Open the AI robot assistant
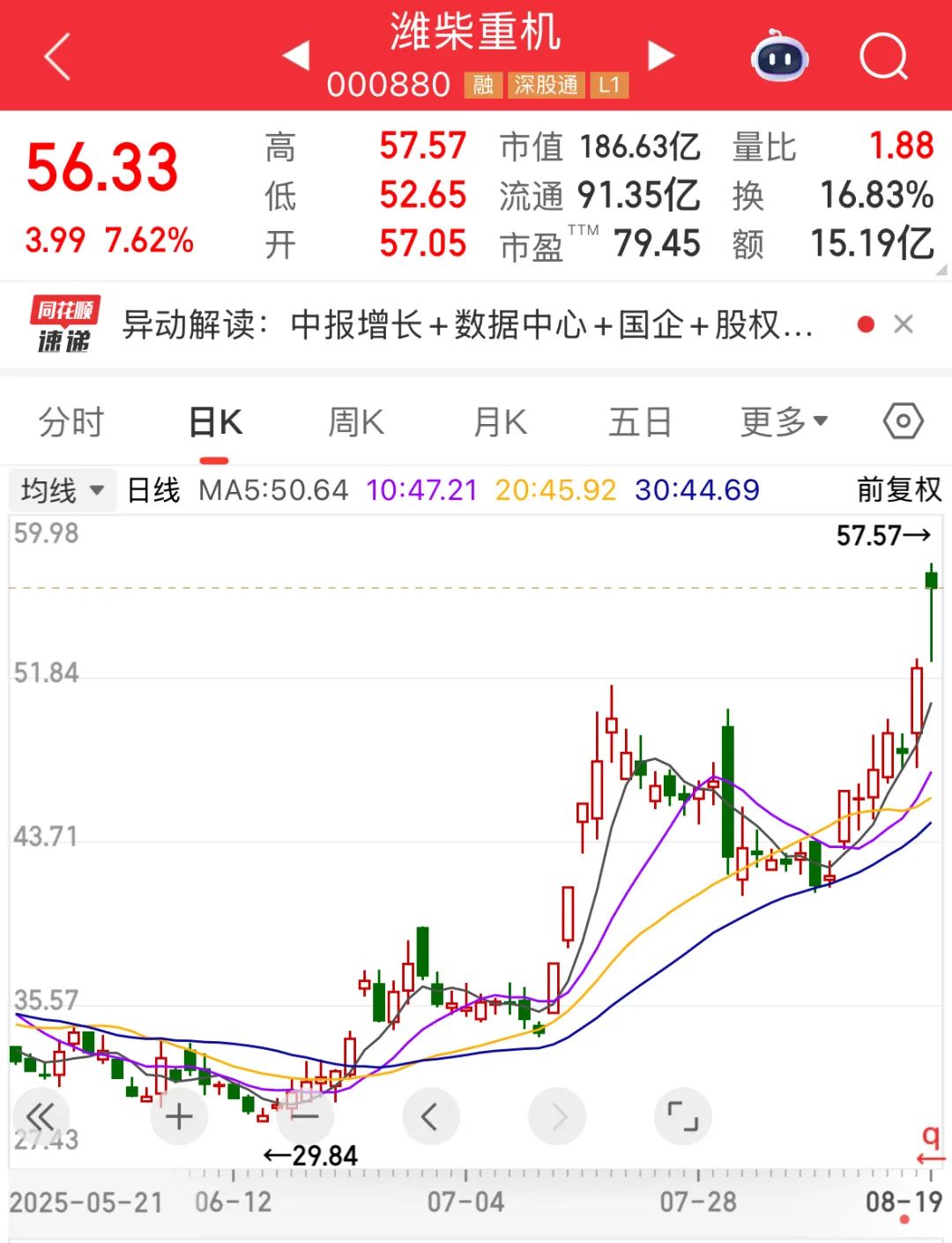Image resolution: width=952 pixels, height=1243 pixels. (x=779, y=57)
